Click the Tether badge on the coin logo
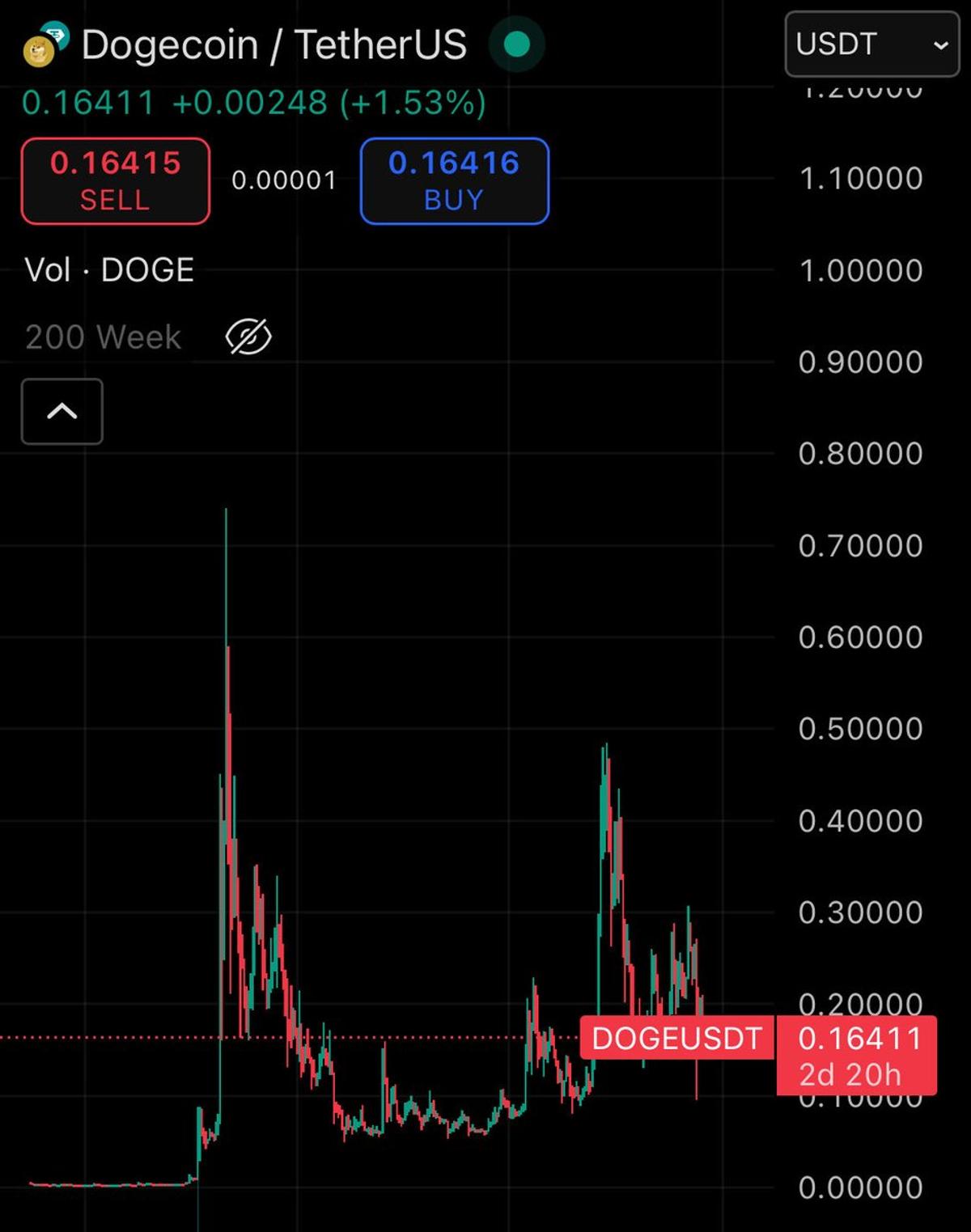971x1232 pixels. (57, 34)
